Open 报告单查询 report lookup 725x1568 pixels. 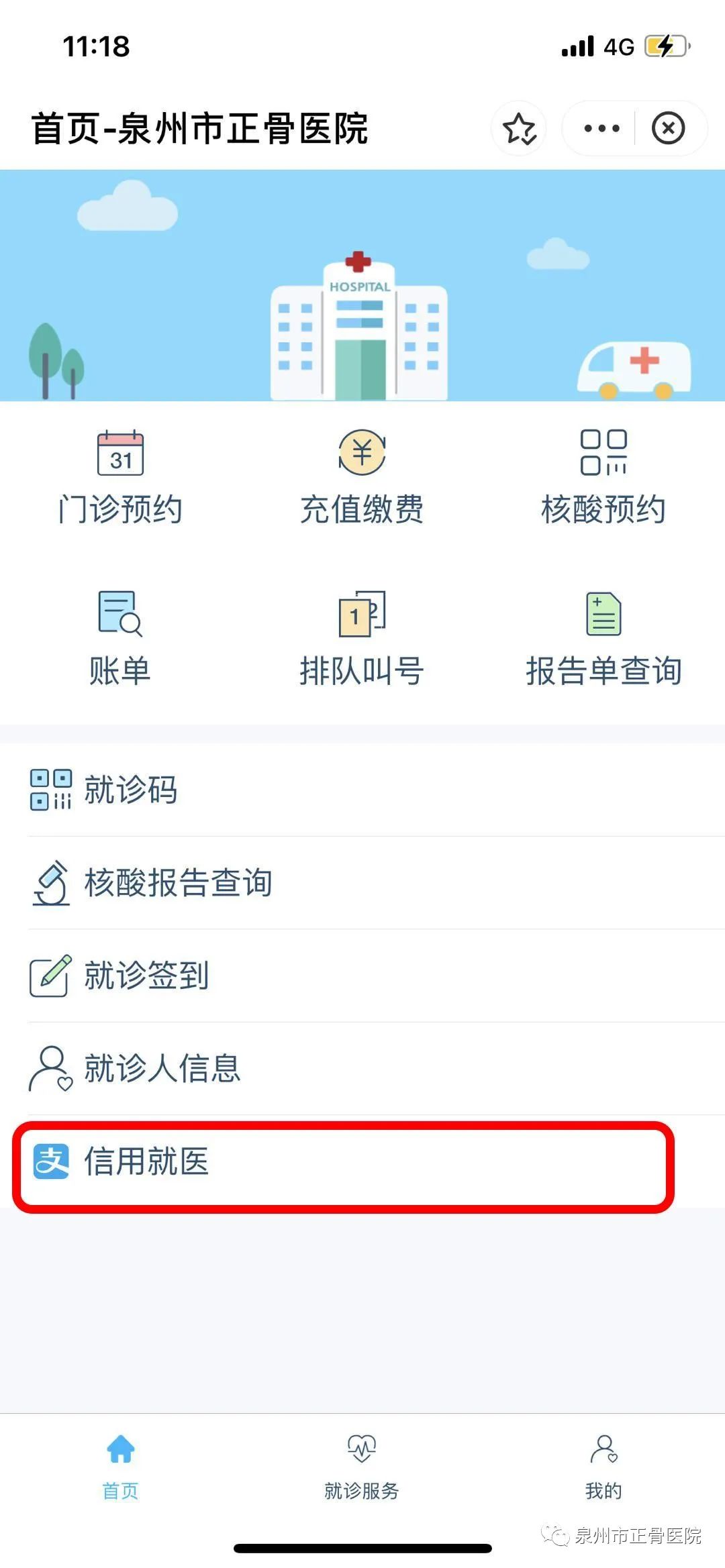(603, 639)
